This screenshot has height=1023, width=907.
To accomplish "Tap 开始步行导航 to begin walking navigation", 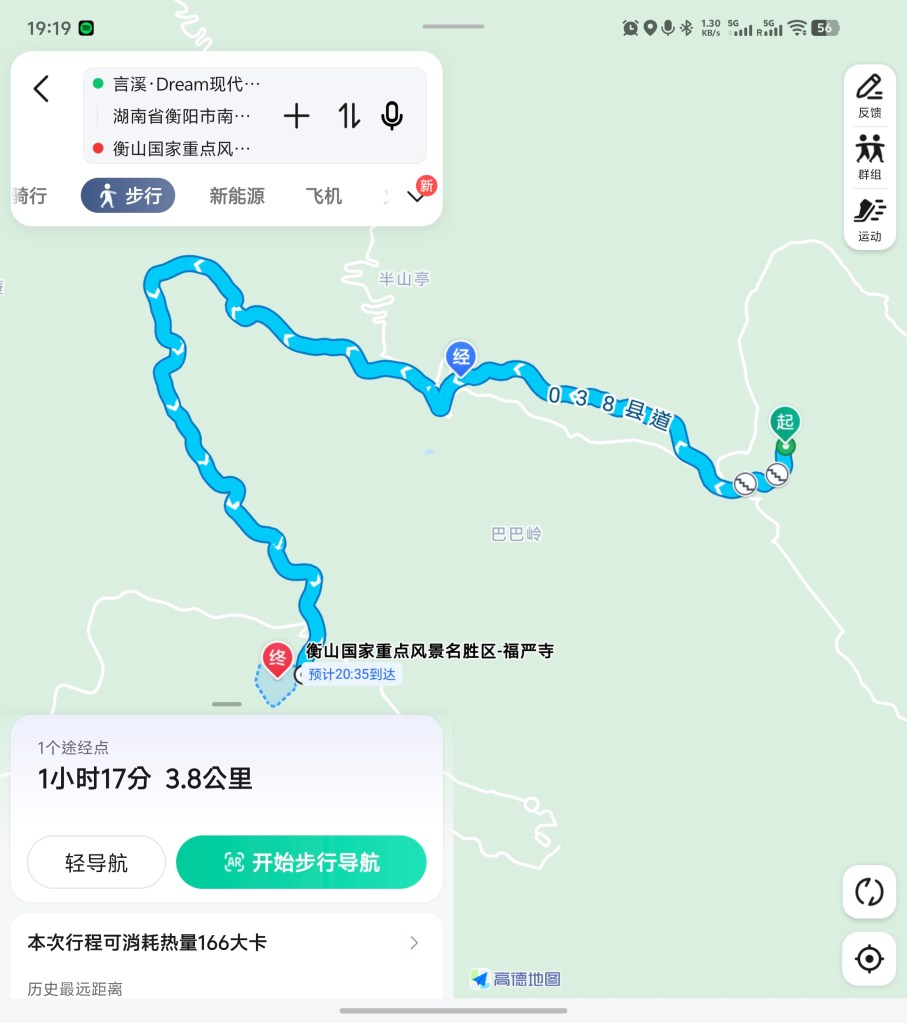I will (x=301, y=862).
